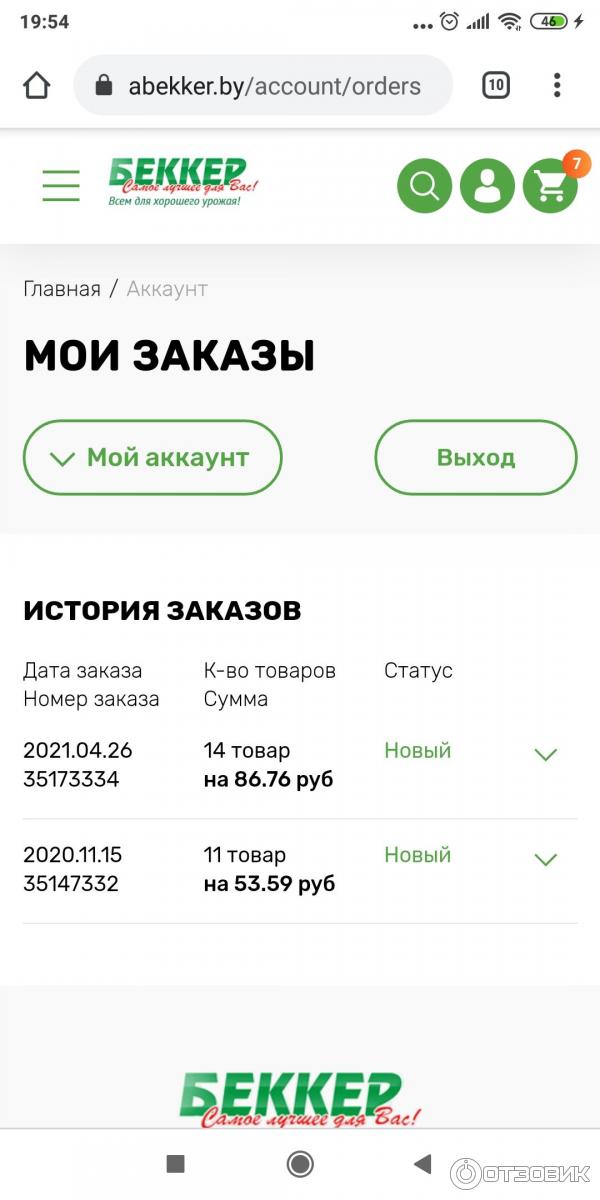Go back with the system back button
The height and width of the screenshot is (1200, 600).
422,1163
